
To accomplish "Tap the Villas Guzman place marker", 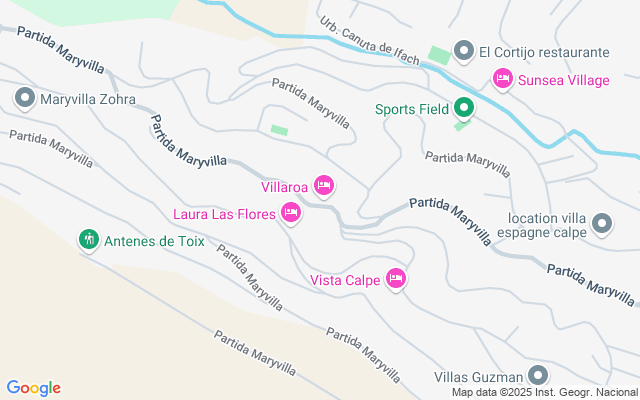I will click(x=540, y=376).
